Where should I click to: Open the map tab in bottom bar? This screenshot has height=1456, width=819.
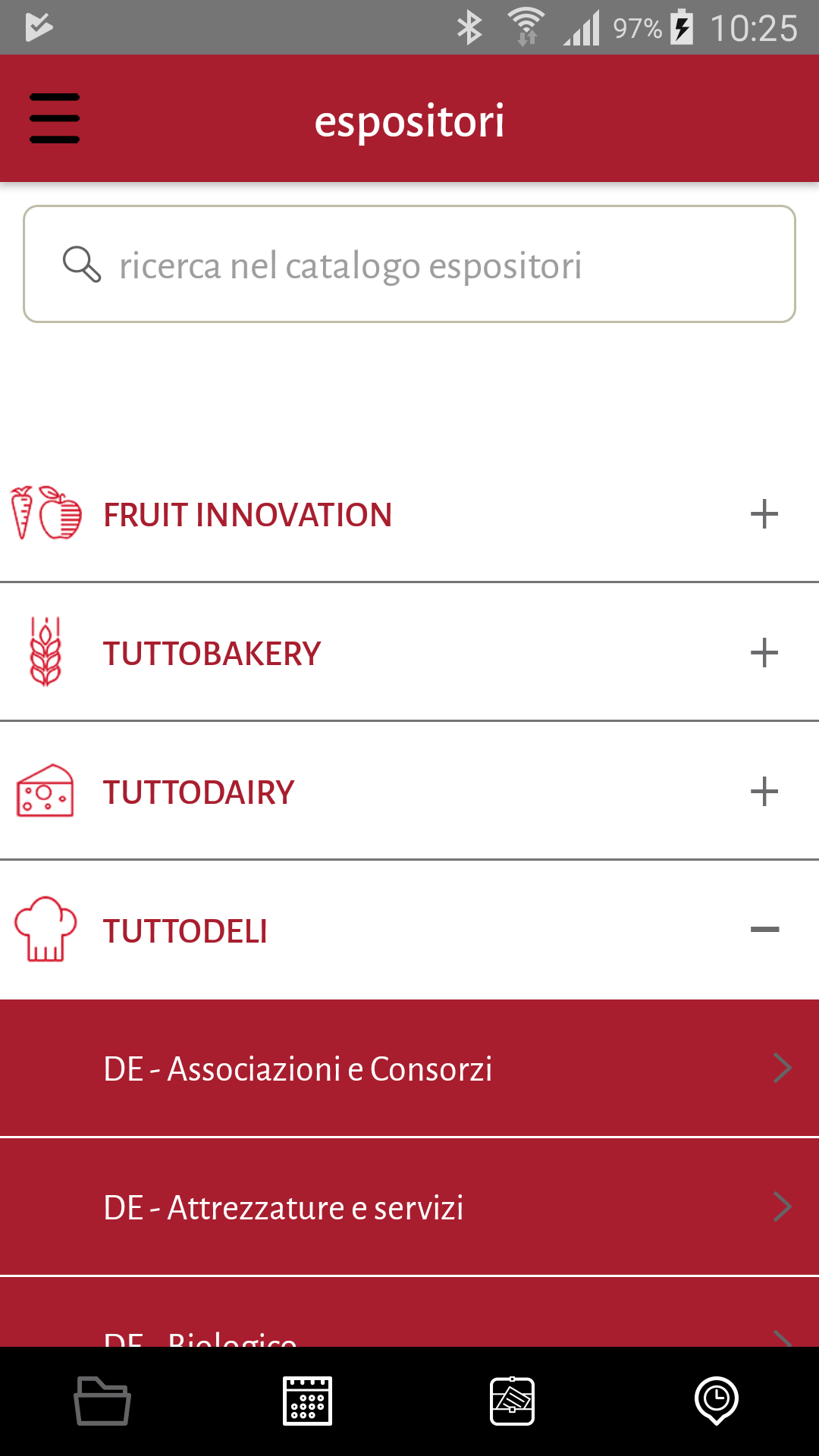coord(512,1401)
